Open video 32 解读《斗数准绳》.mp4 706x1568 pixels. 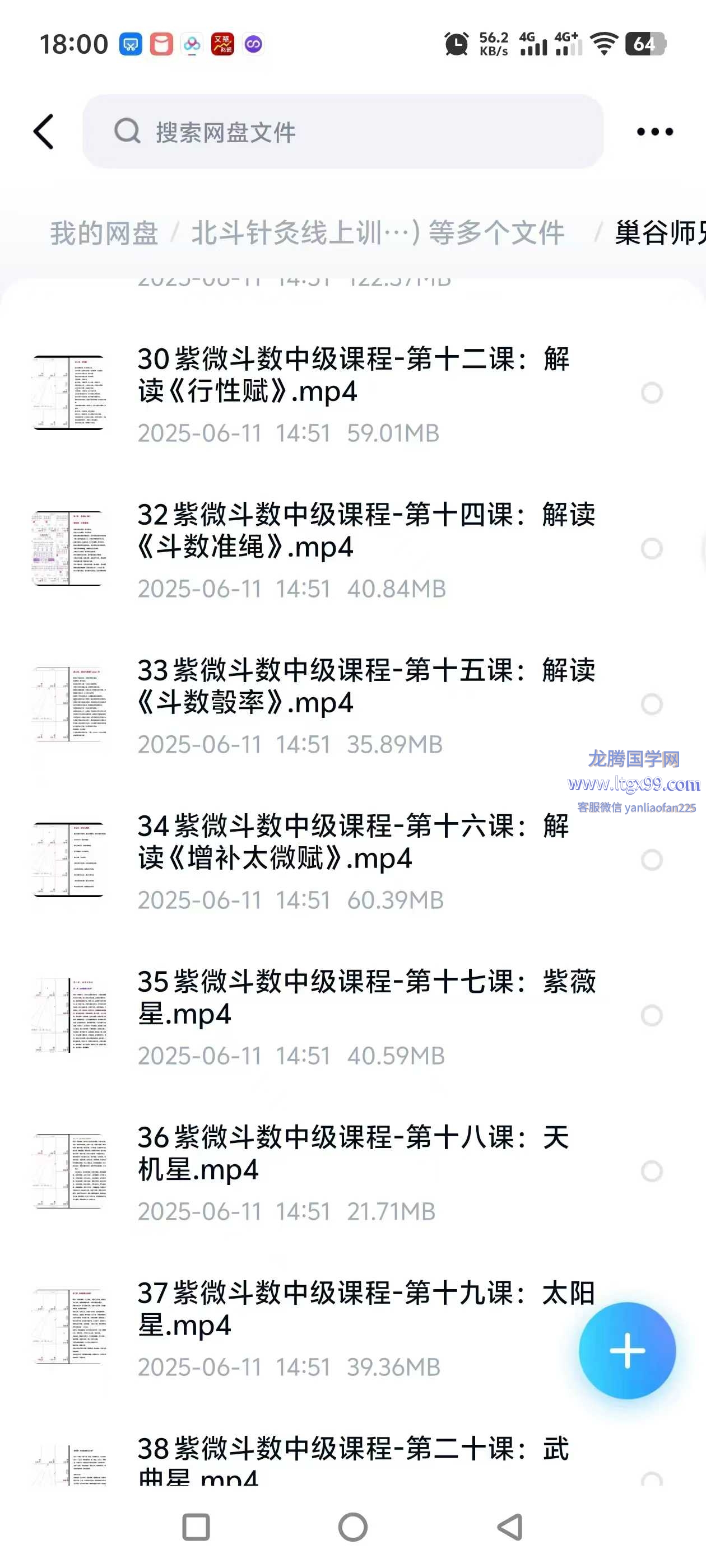pos(365,531)
